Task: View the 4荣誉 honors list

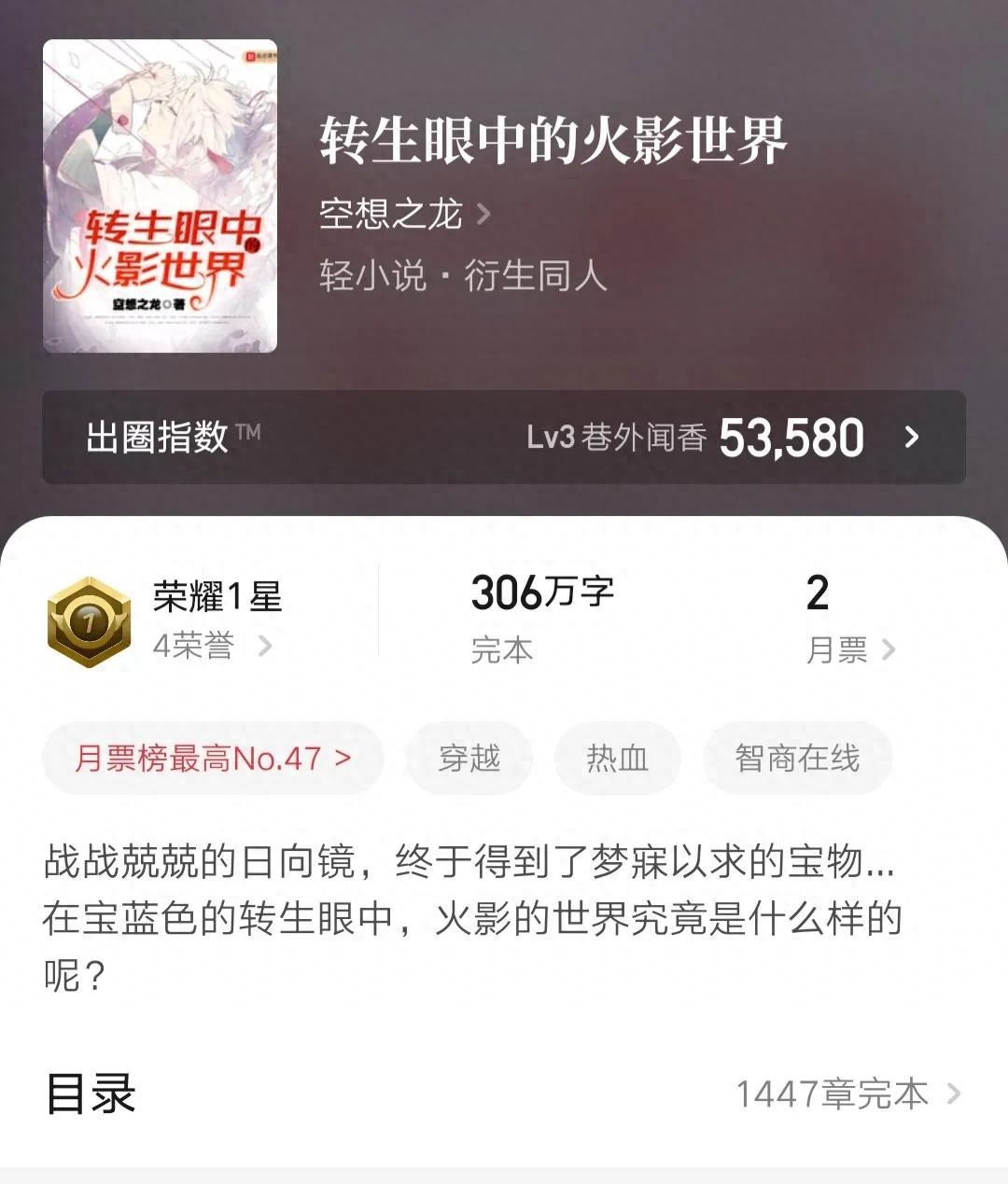Action: (x=211, y=646)
